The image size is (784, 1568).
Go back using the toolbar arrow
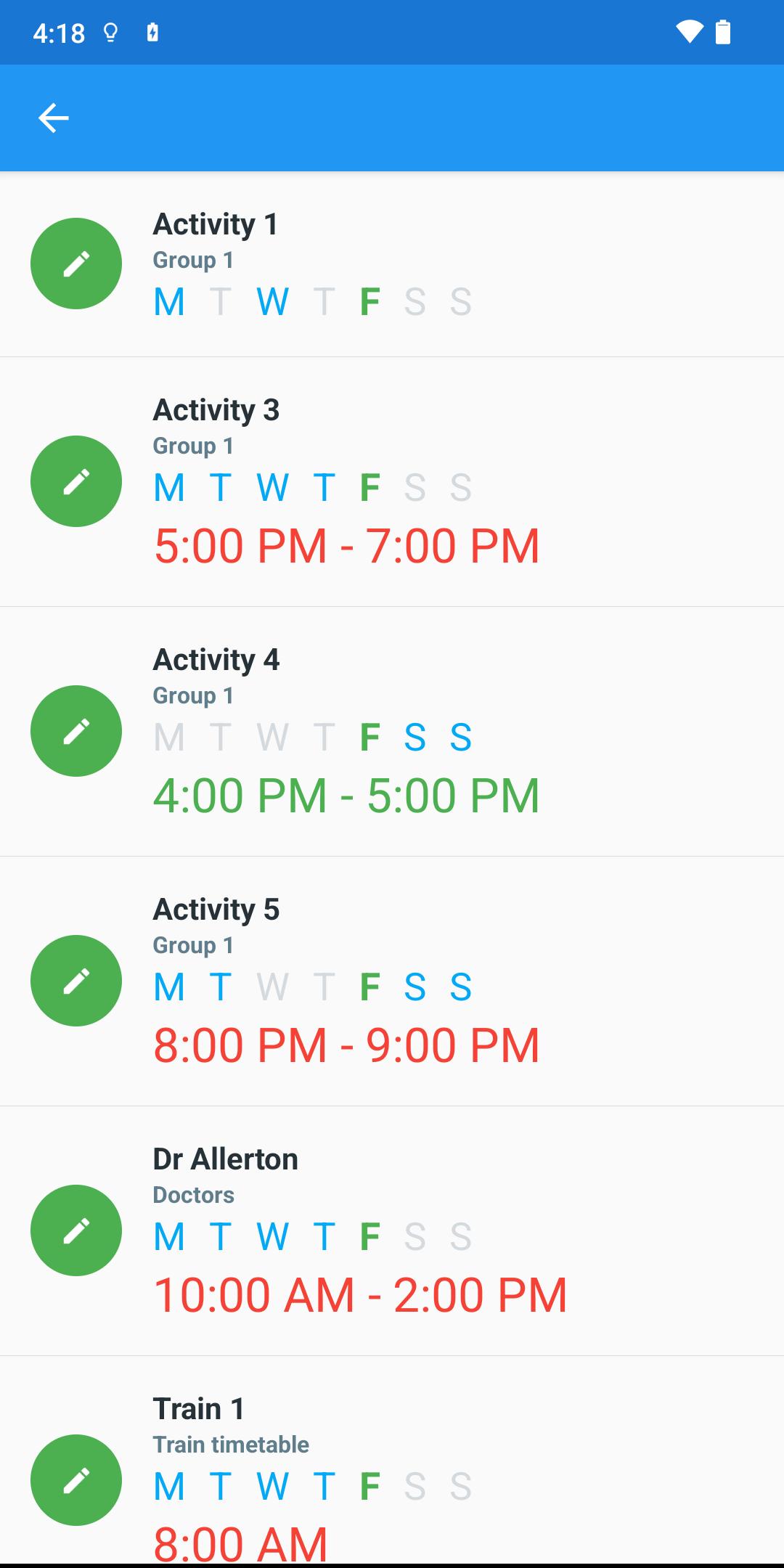pos(53,118)
